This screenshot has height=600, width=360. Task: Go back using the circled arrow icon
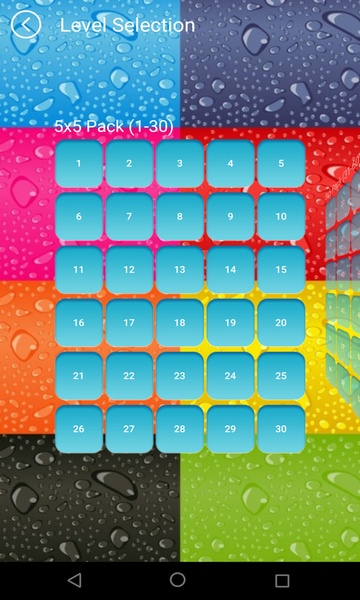pos(26,24)
